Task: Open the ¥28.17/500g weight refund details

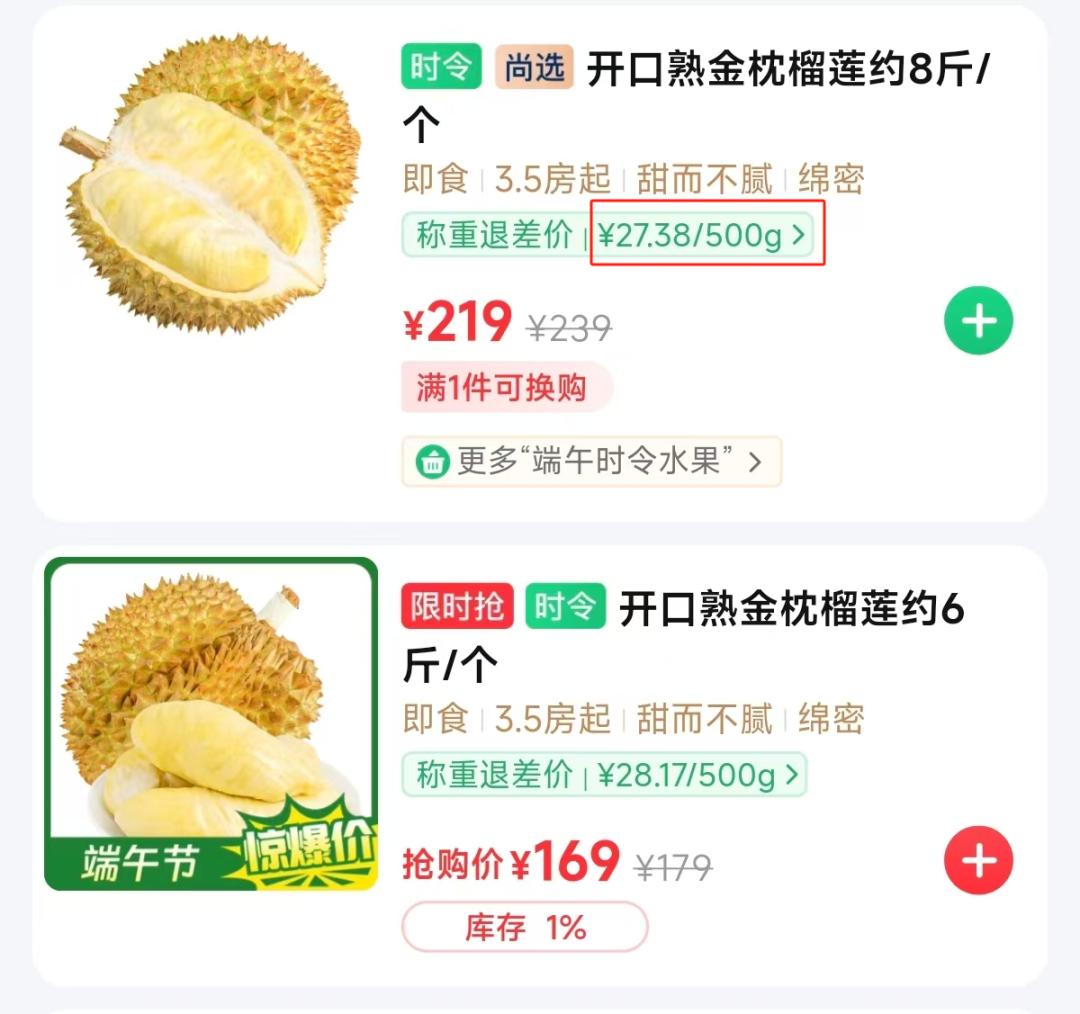Action: point(700,775)
